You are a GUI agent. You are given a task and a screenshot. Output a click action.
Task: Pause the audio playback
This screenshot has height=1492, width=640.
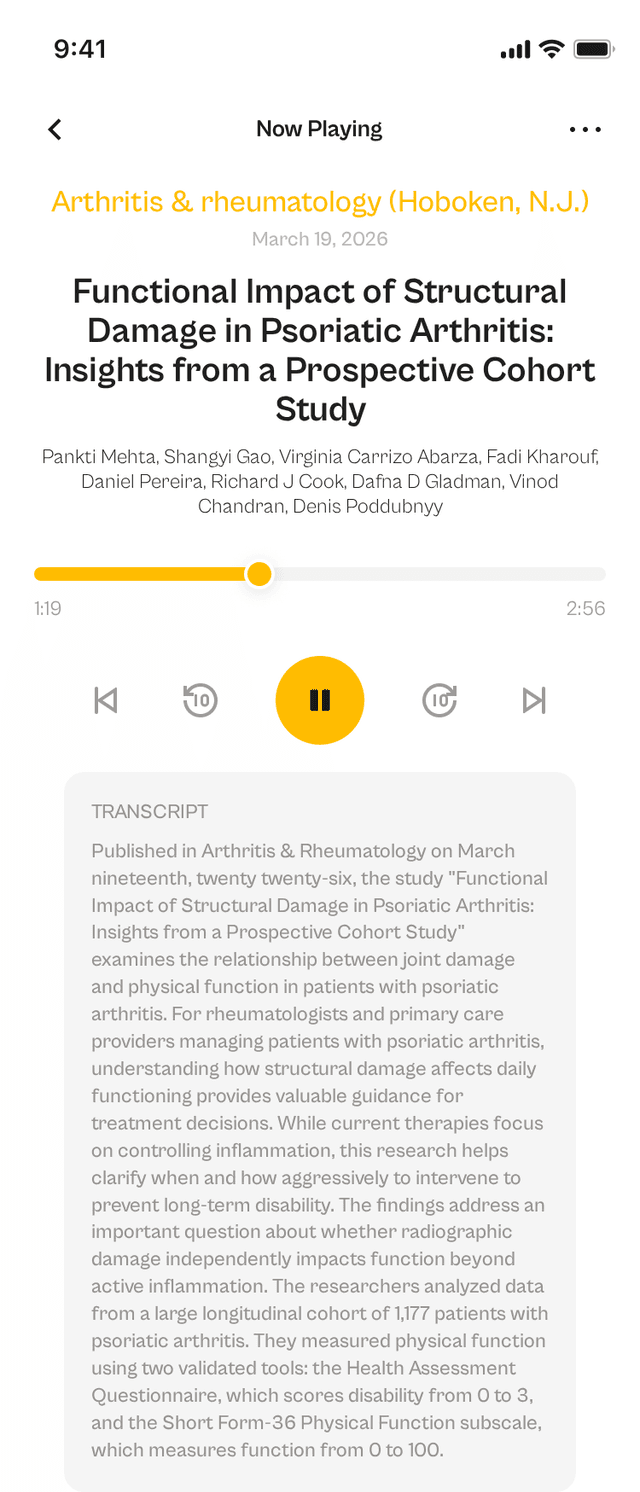320,700
